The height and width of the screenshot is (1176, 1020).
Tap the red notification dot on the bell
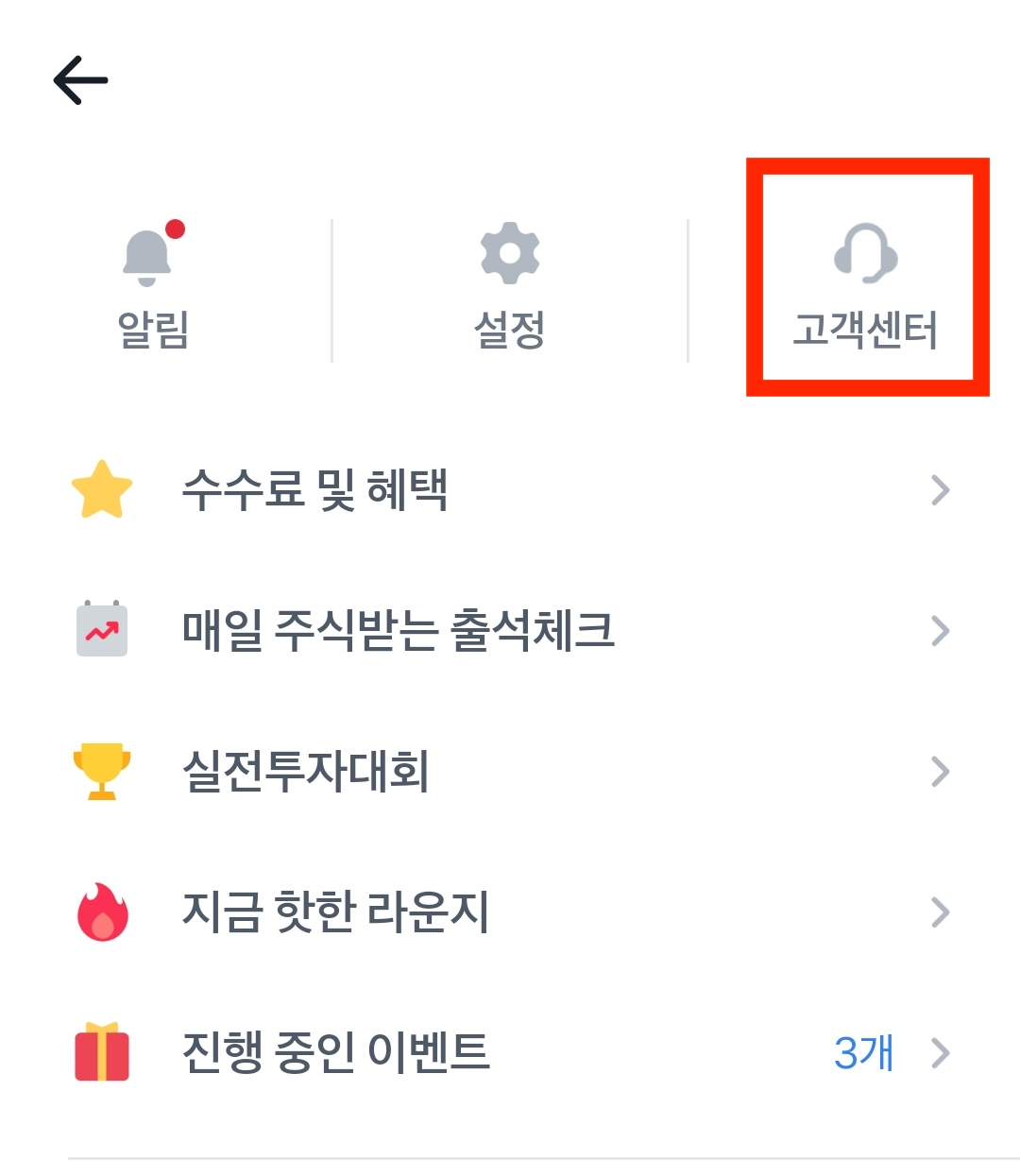pos(174,227)
